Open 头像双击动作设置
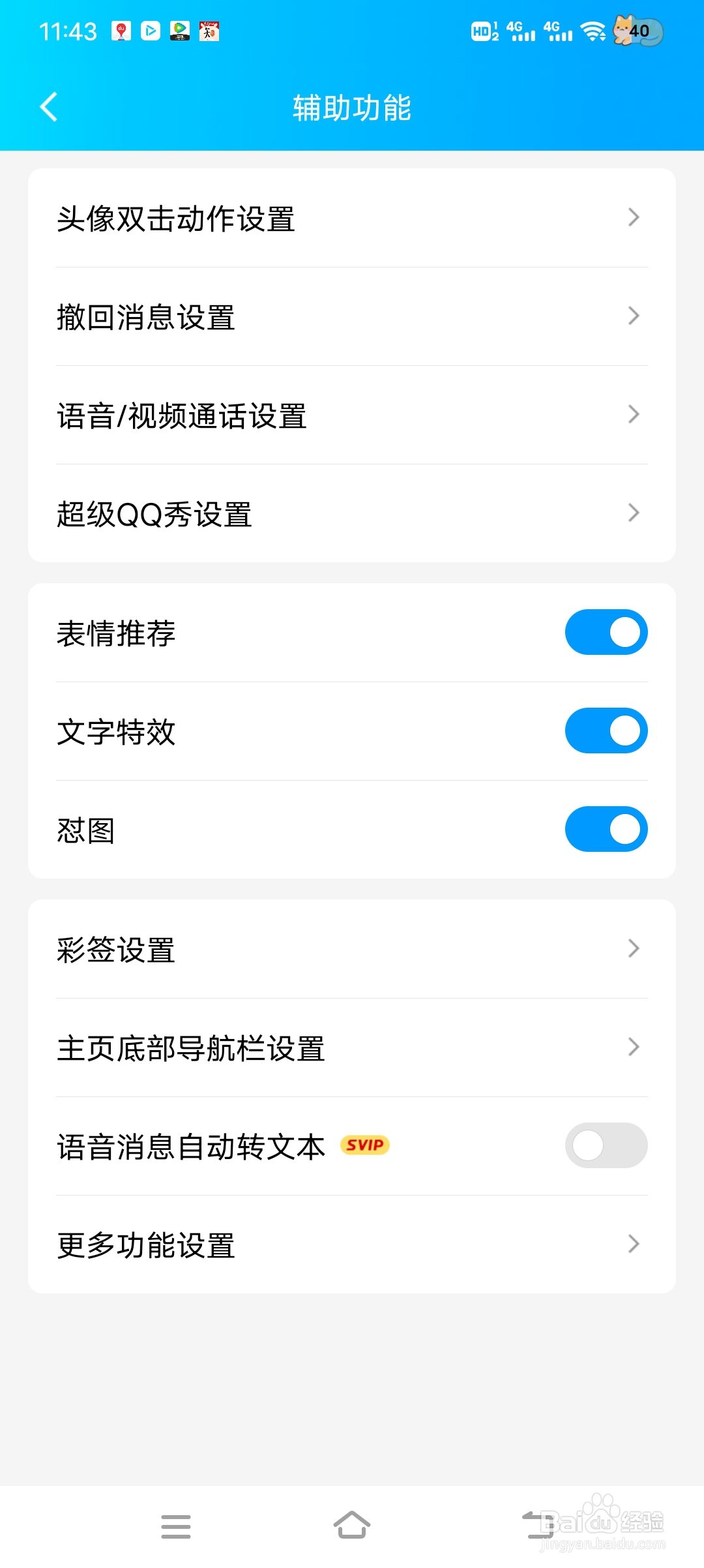Screen dimensions: 704x1568 (x=352, y=218)
